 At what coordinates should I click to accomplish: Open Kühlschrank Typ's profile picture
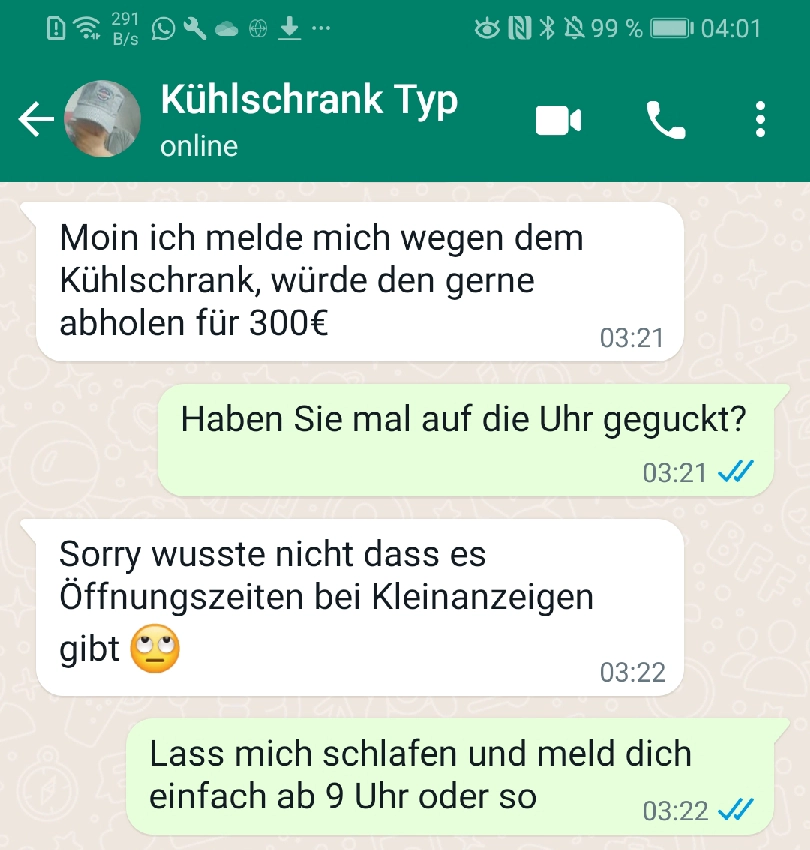coord(102,120)
